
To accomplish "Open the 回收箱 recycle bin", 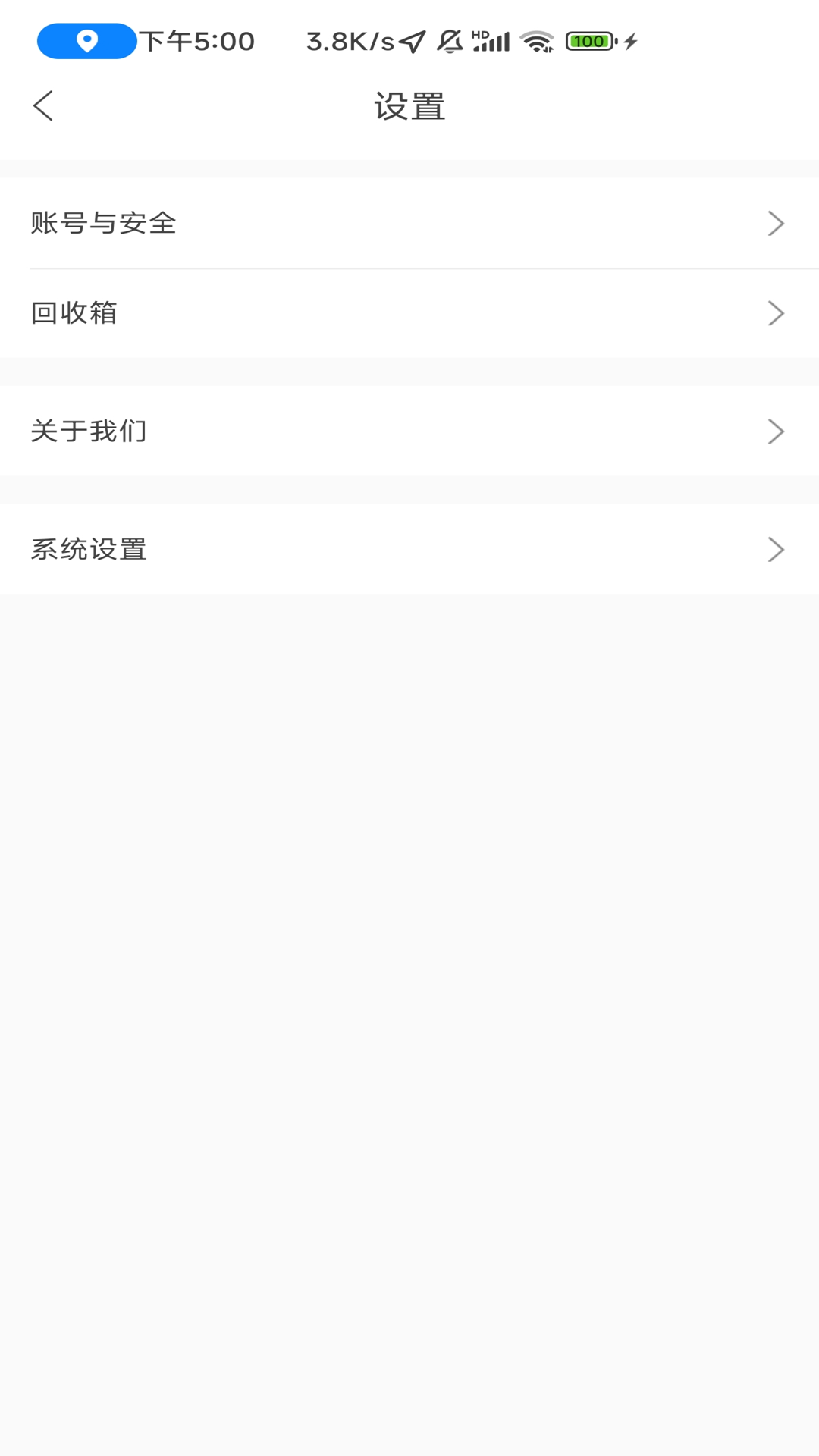I will click(75, 313).
